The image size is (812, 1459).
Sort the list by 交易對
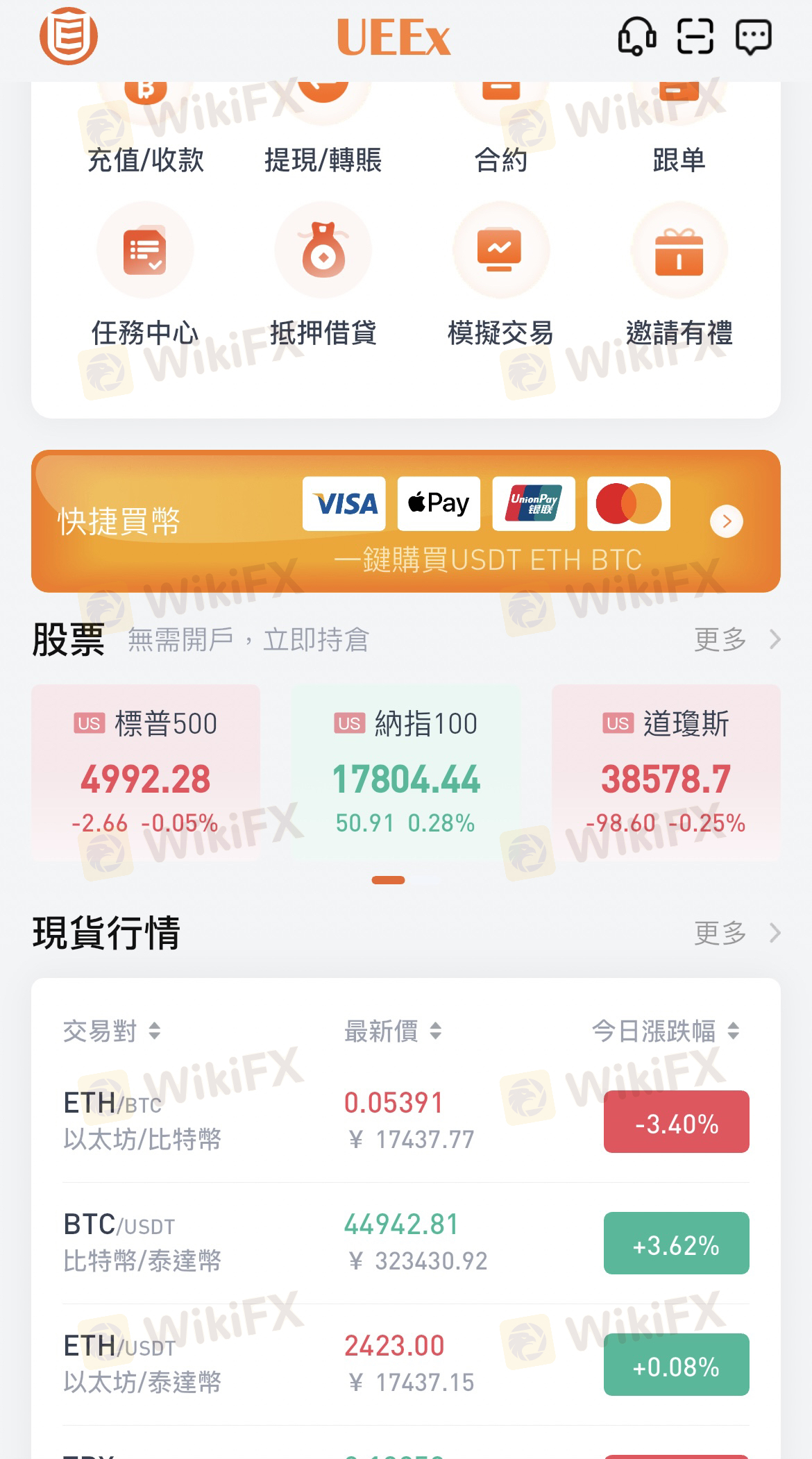pos(111,1031)
